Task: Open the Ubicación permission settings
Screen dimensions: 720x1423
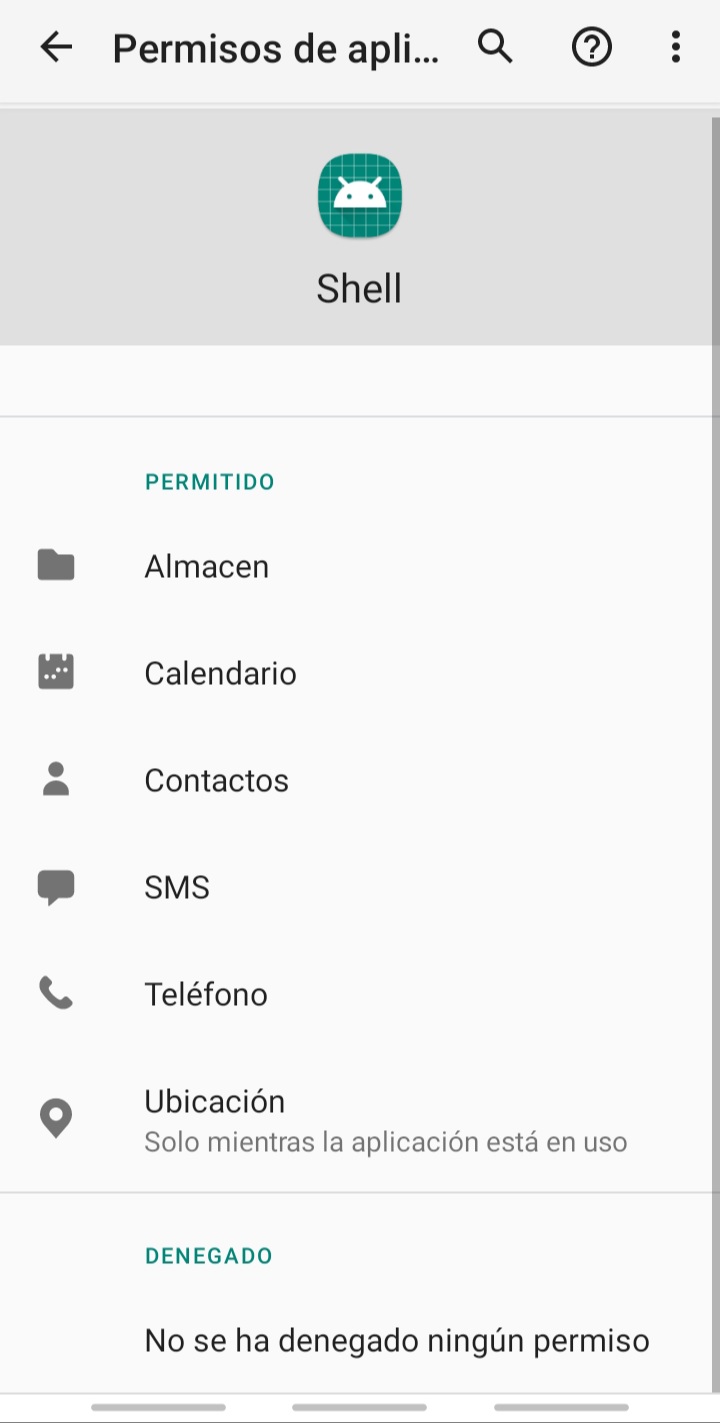Action: coord(360,1120)
